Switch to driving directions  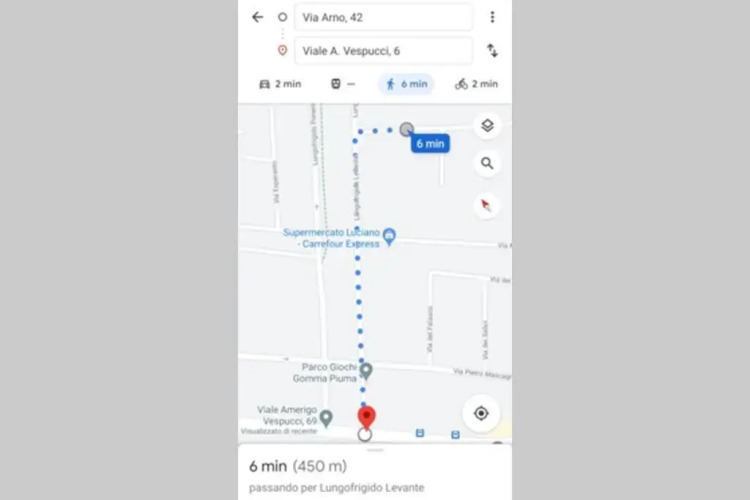[280, 84]
